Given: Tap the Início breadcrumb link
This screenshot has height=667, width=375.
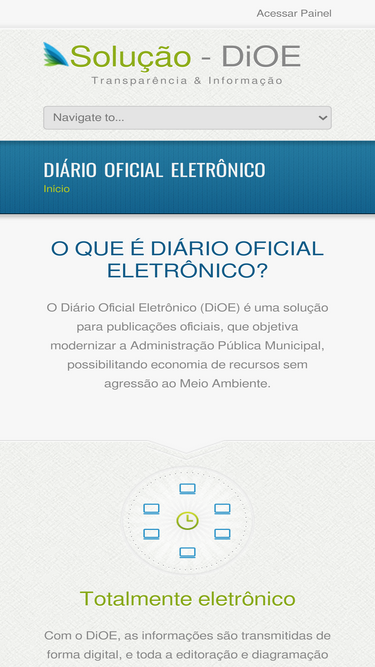Looking at the screenshot, I should point(57,189).
